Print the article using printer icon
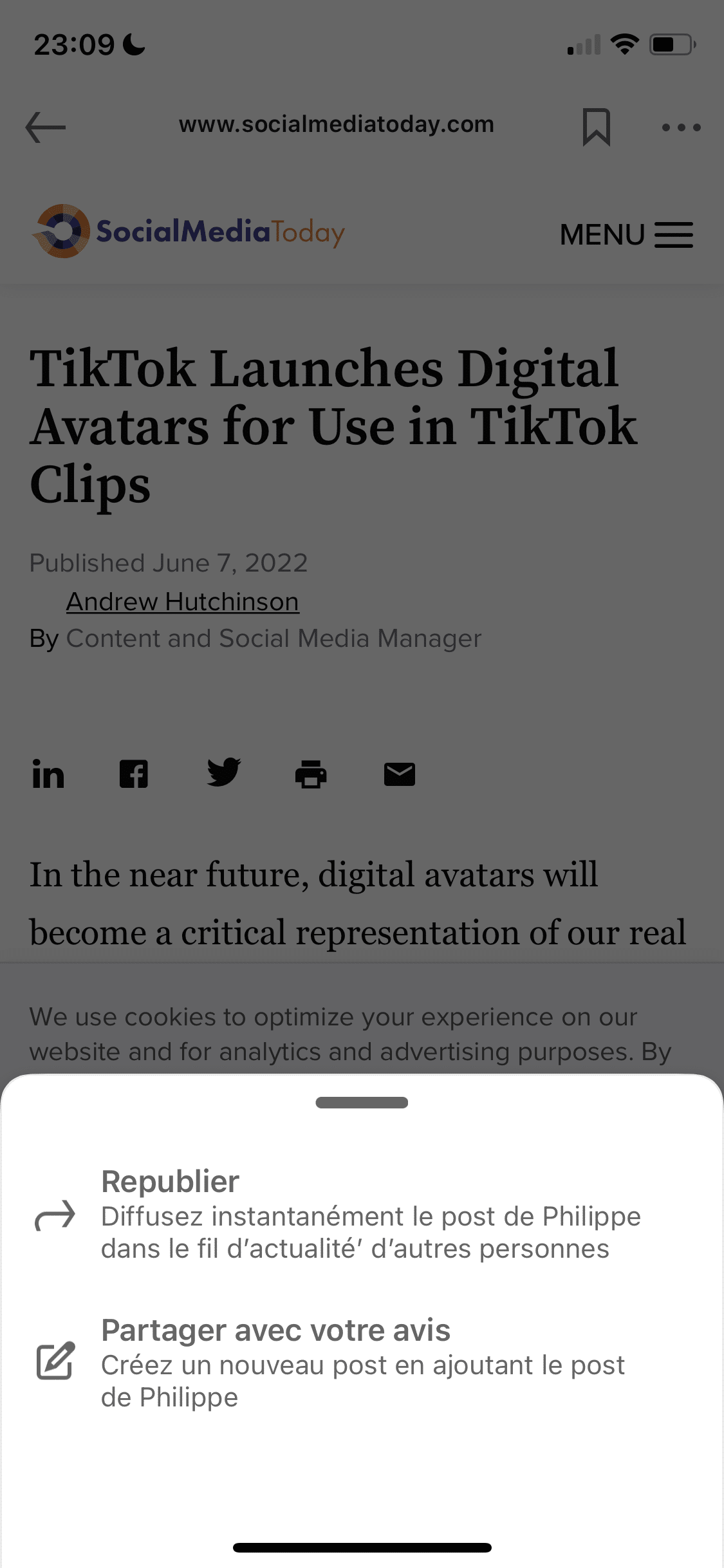Viewport: 724px width, 1568px height. click(x=311, y=774)
